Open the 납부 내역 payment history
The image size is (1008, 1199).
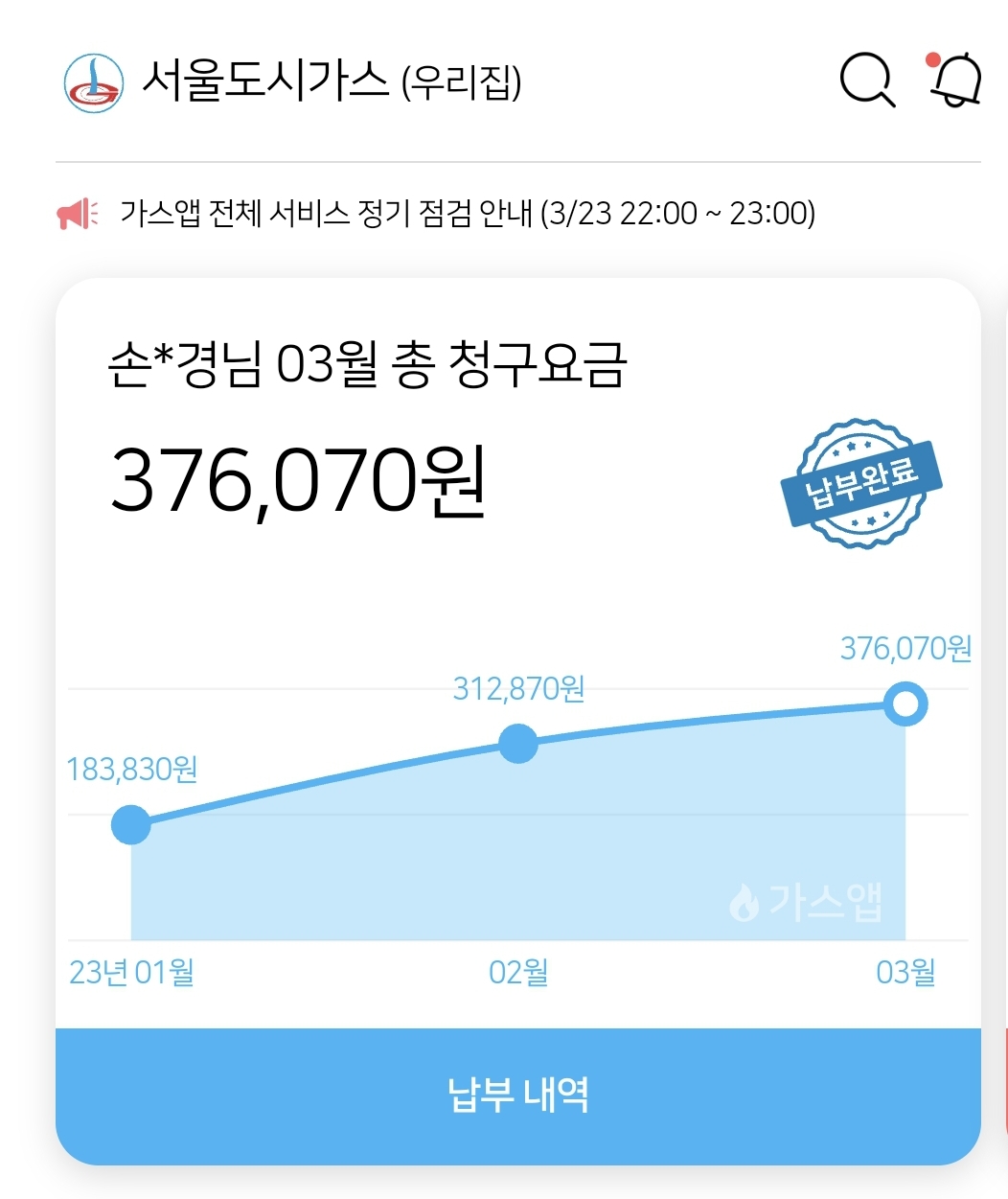pos(518,1095)
